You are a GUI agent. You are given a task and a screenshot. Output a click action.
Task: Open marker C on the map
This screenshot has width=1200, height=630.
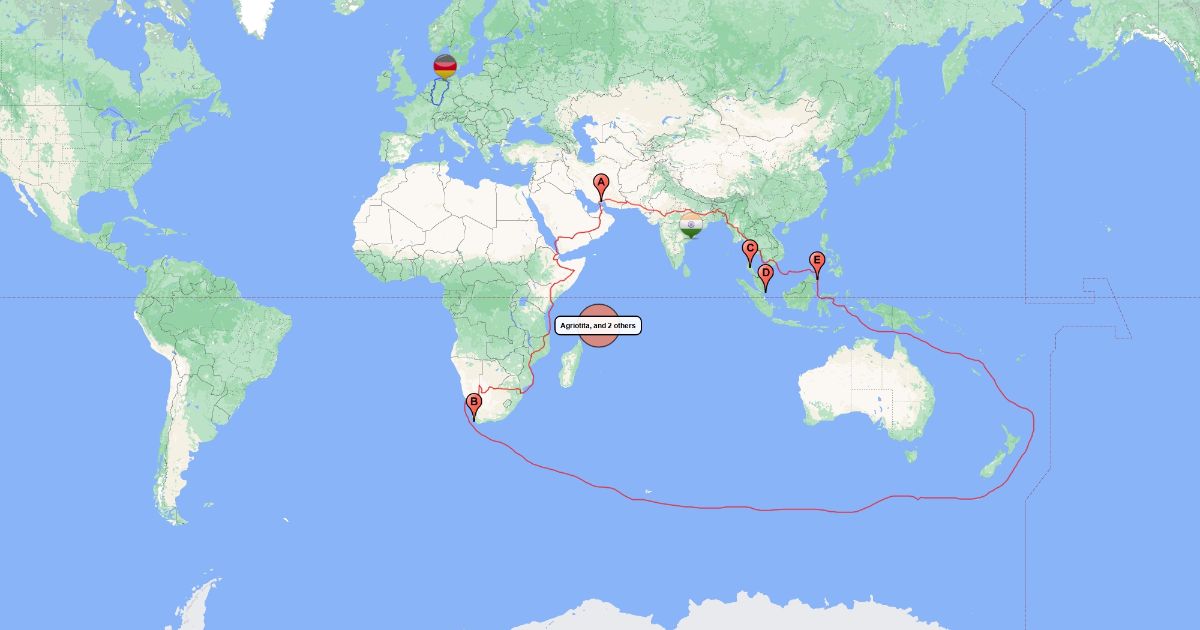click(750, 250)
